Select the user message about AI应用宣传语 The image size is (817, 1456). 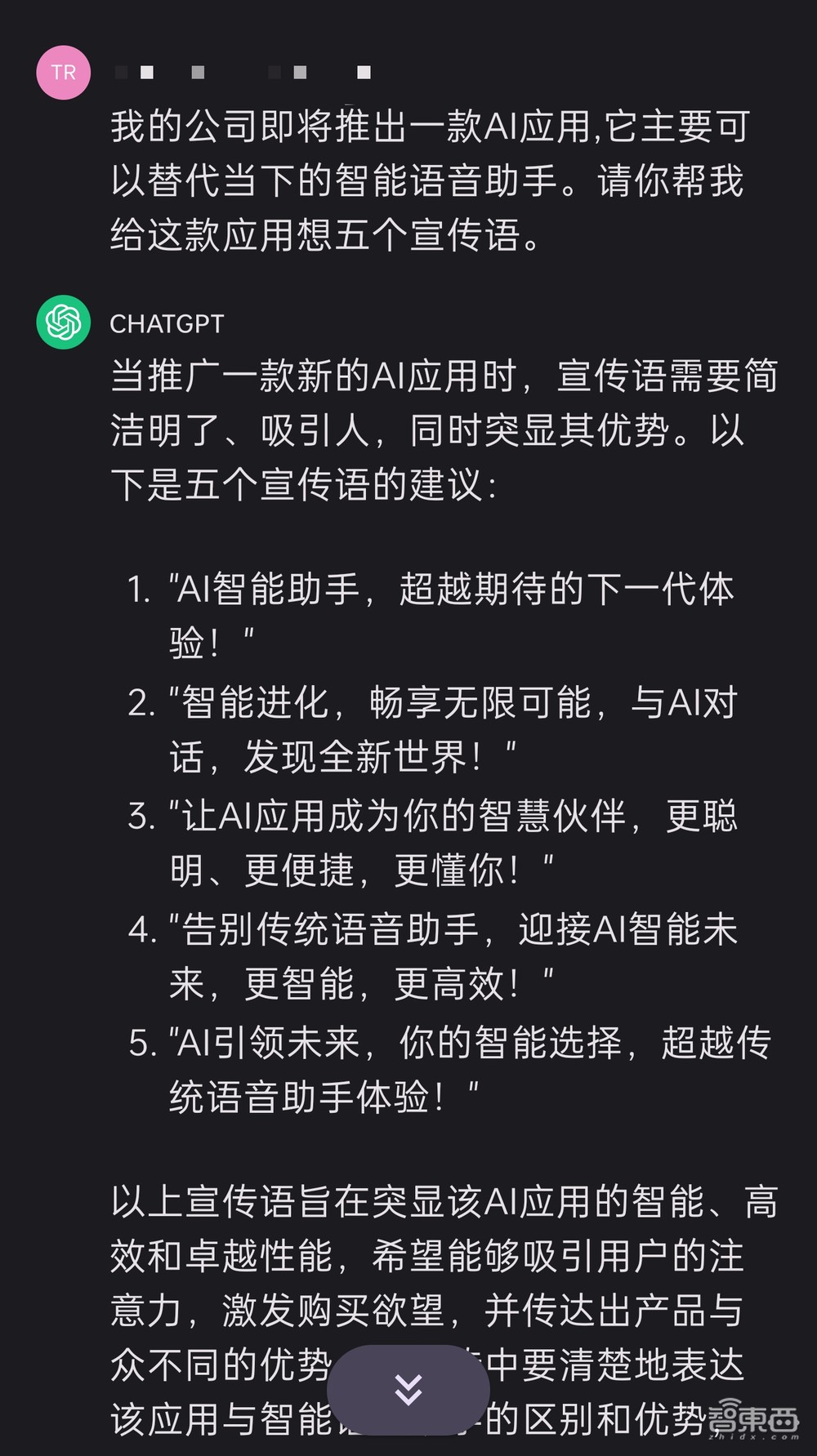pos(433,181)
